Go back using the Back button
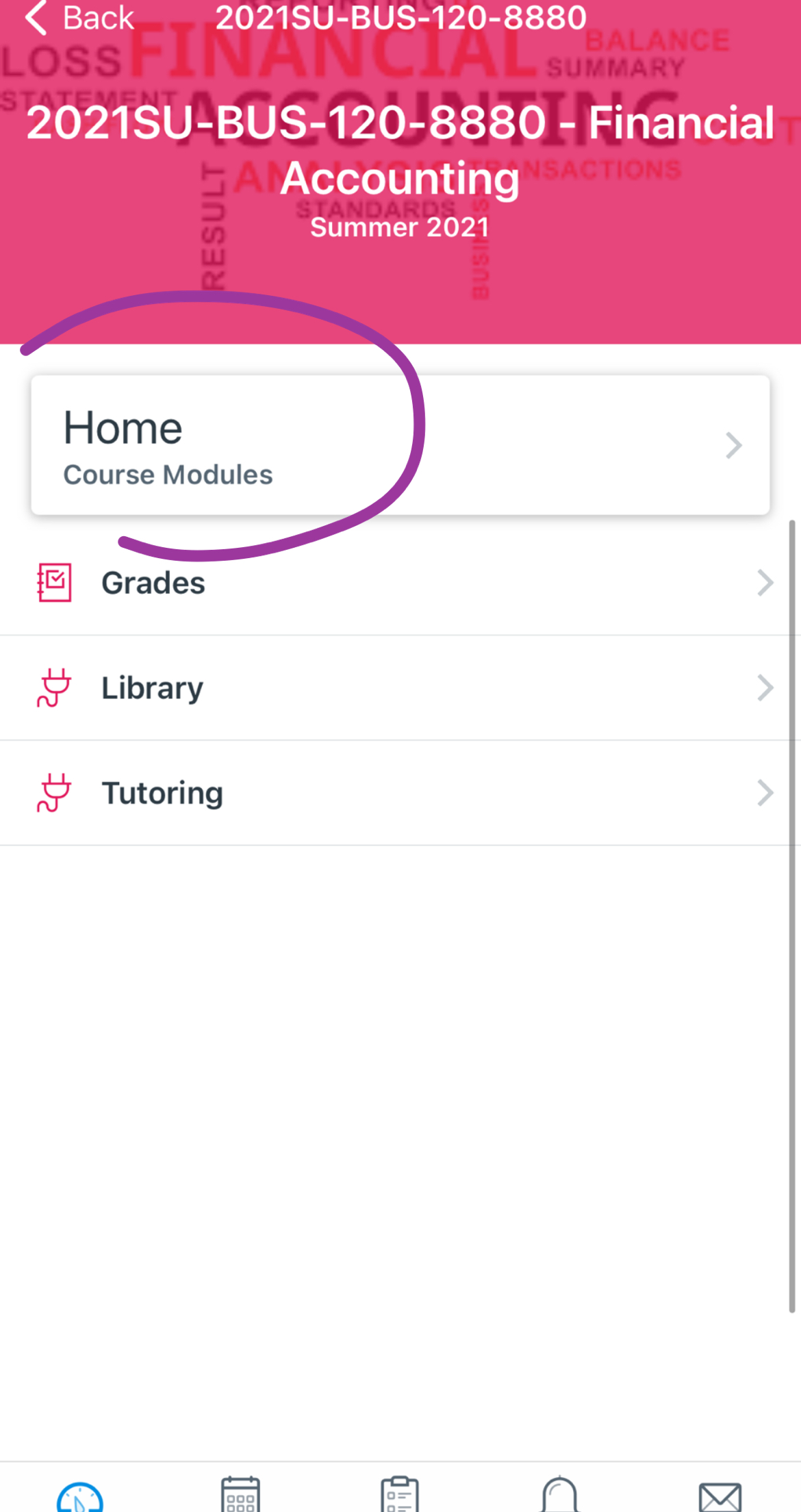 [x=79, y=18]
